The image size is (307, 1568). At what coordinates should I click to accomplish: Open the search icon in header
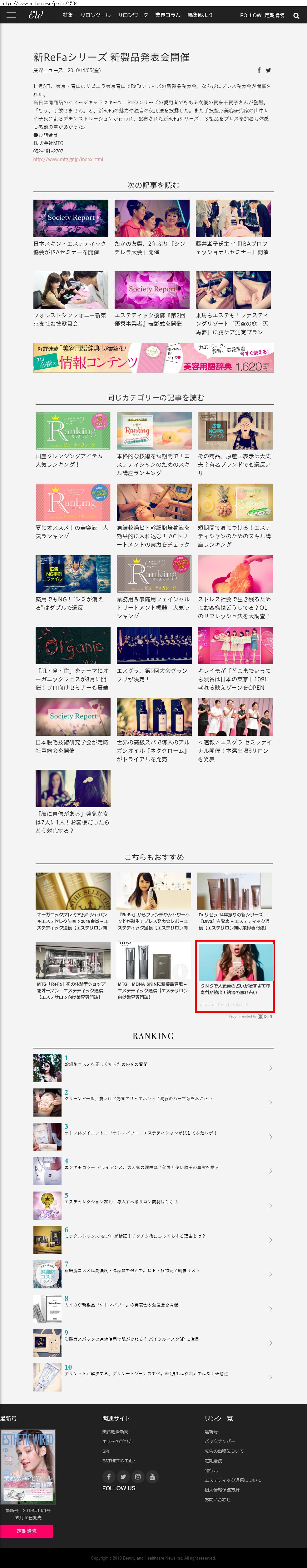click(296, 16)
